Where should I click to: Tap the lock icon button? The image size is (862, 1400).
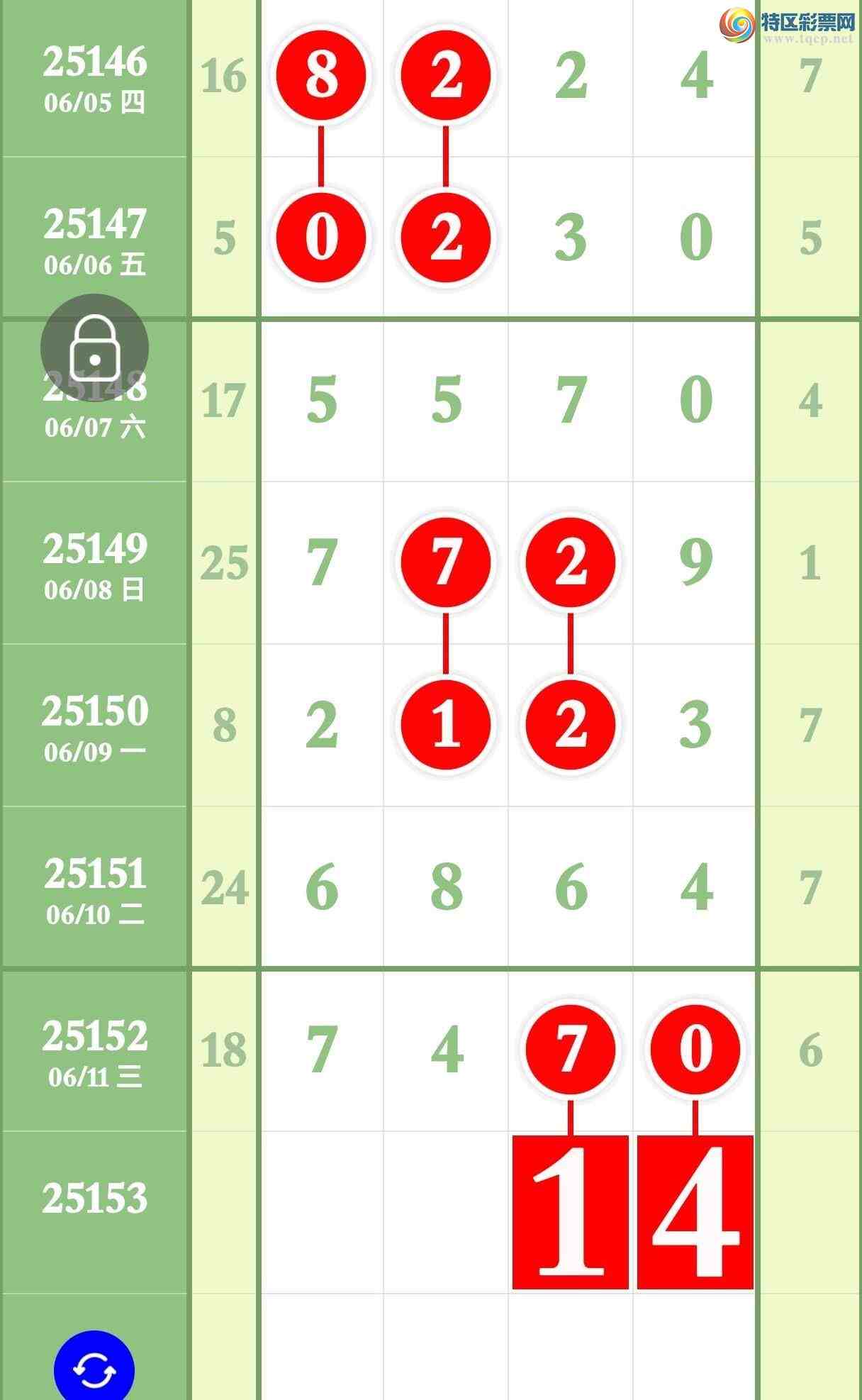tap(94, 348)
